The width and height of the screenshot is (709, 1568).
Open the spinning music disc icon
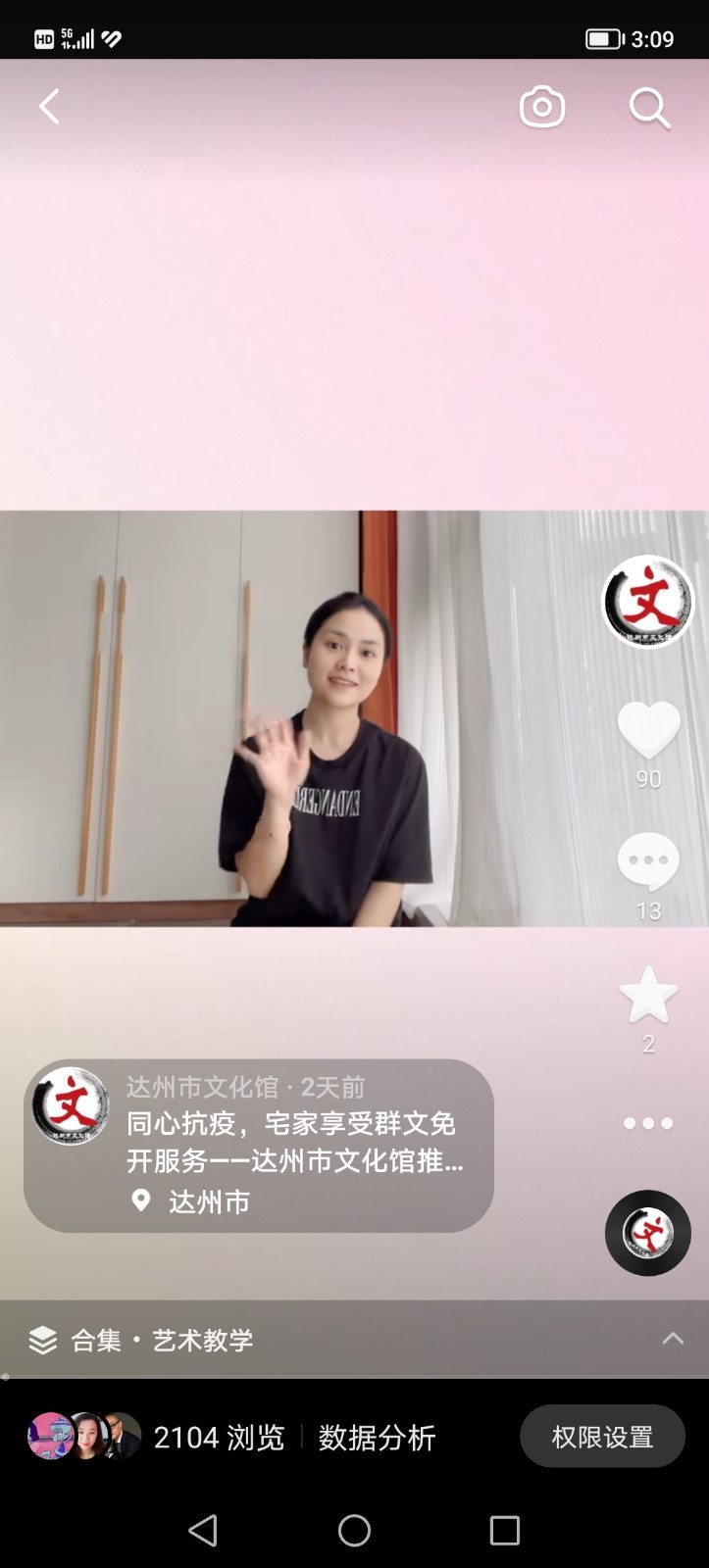pyautogui.click(x=648, y=1232)
